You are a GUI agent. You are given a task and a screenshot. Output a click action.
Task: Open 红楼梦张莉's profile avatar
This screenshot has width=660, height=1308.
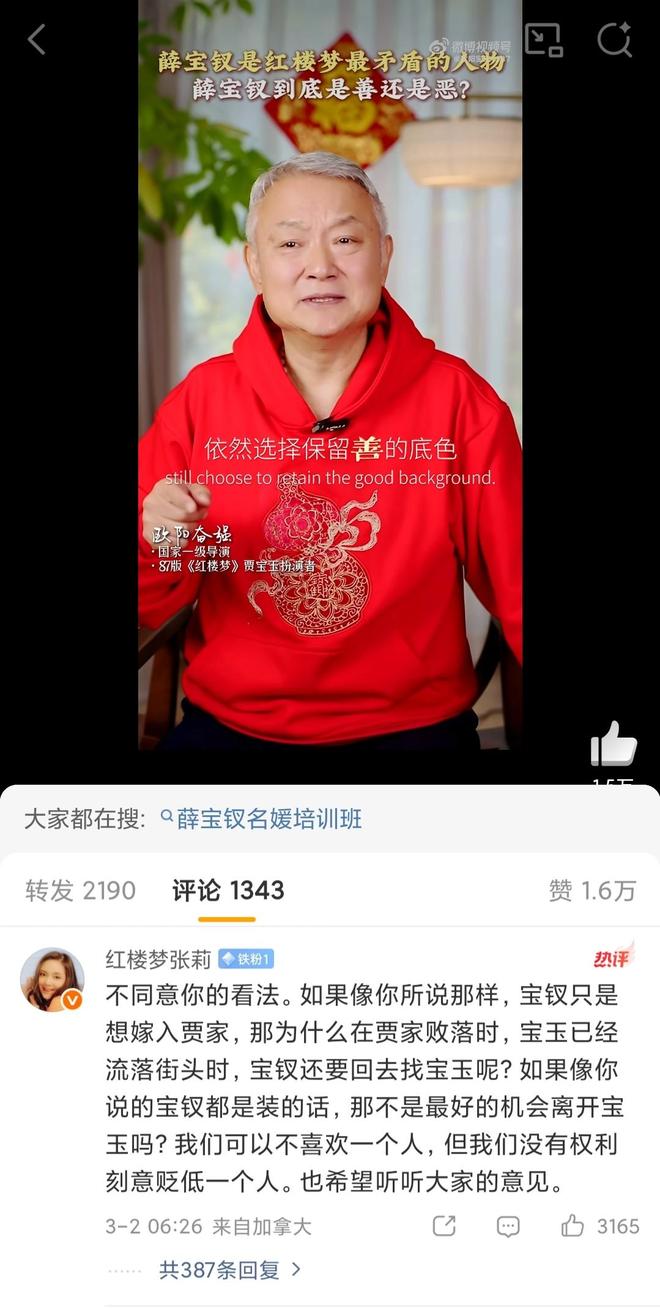(x=52, y=979)
